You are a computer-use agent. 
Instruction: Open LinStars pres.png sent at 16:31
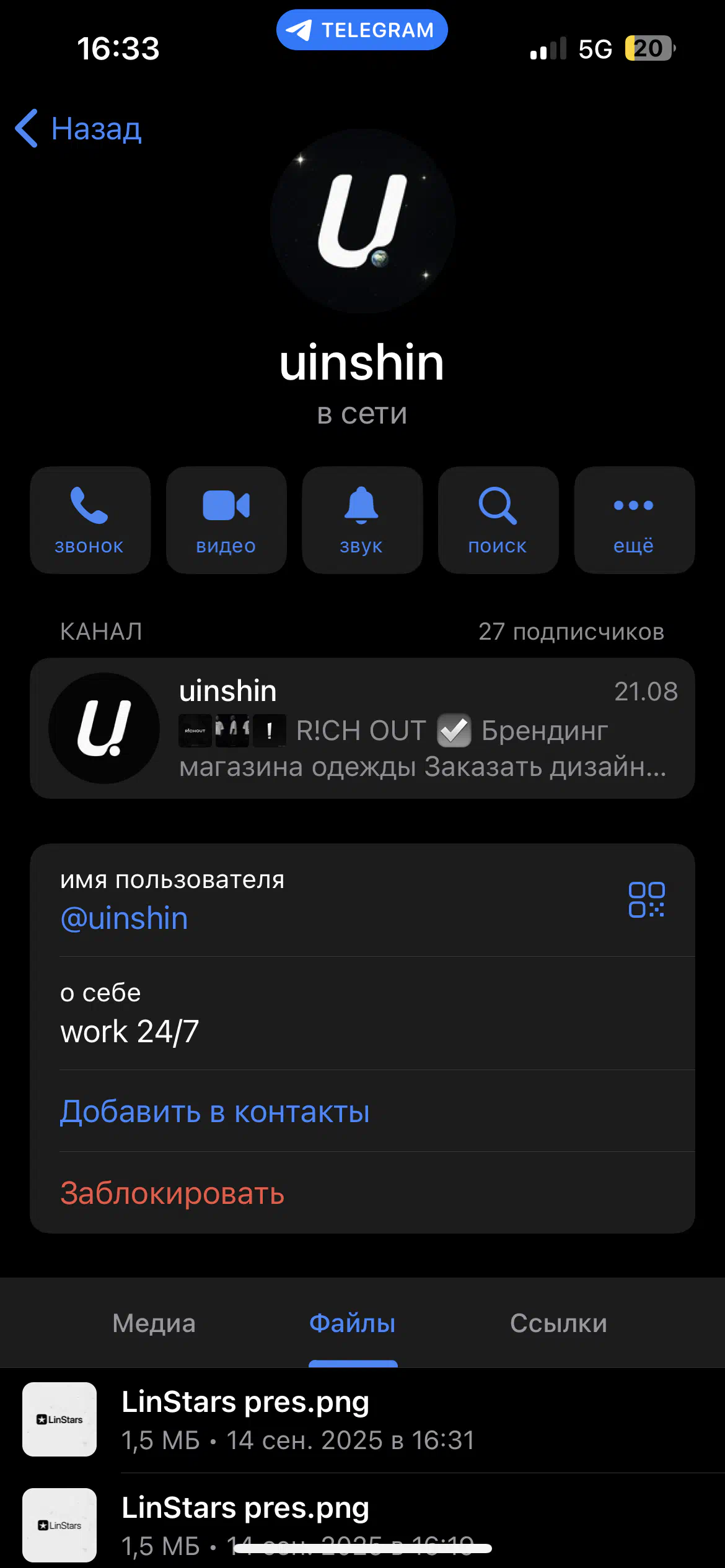tap(297, 1419)
